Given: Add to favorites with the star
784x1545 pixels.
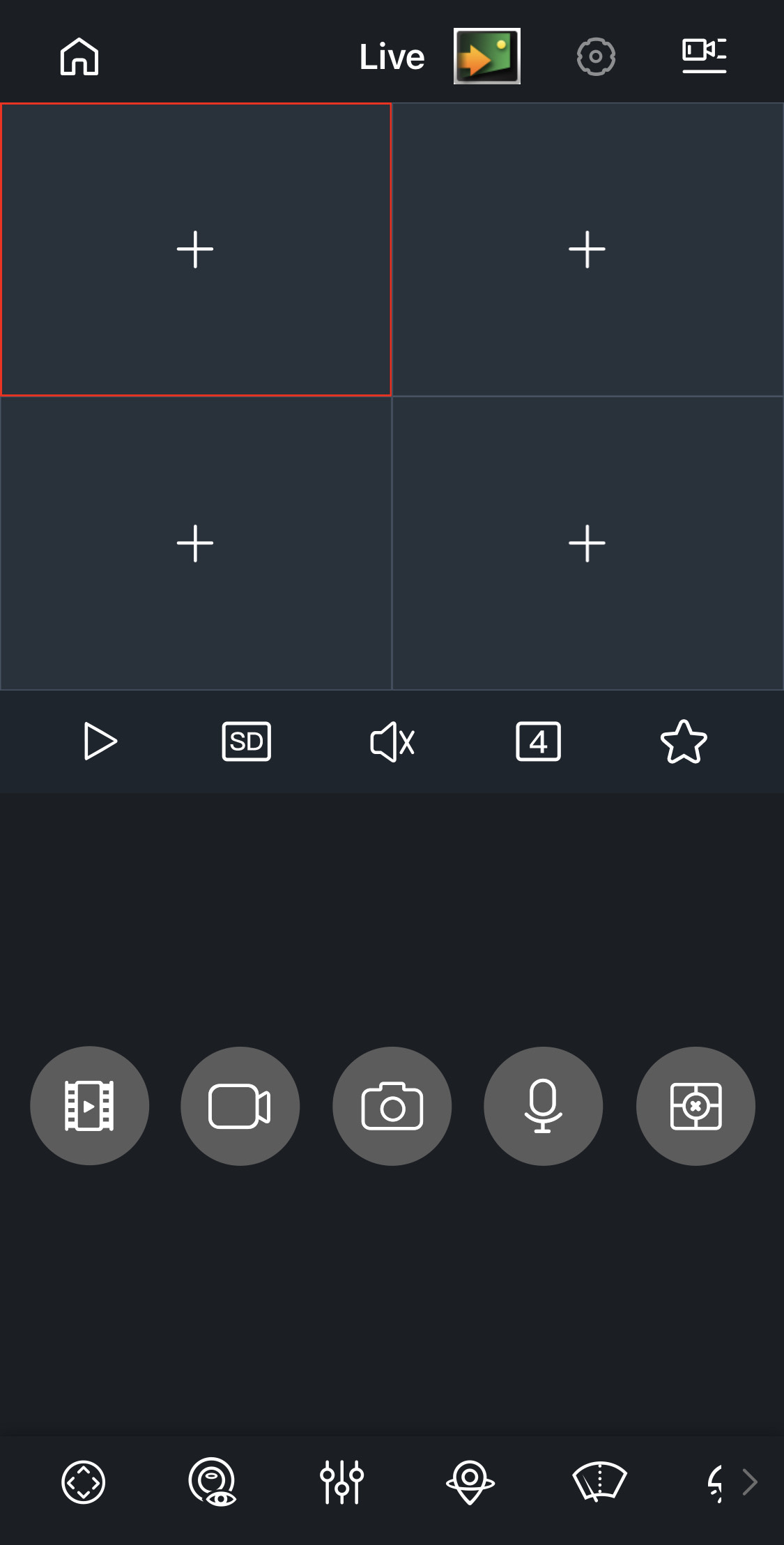Looking at the screenshot, I should tap(683, 741).
